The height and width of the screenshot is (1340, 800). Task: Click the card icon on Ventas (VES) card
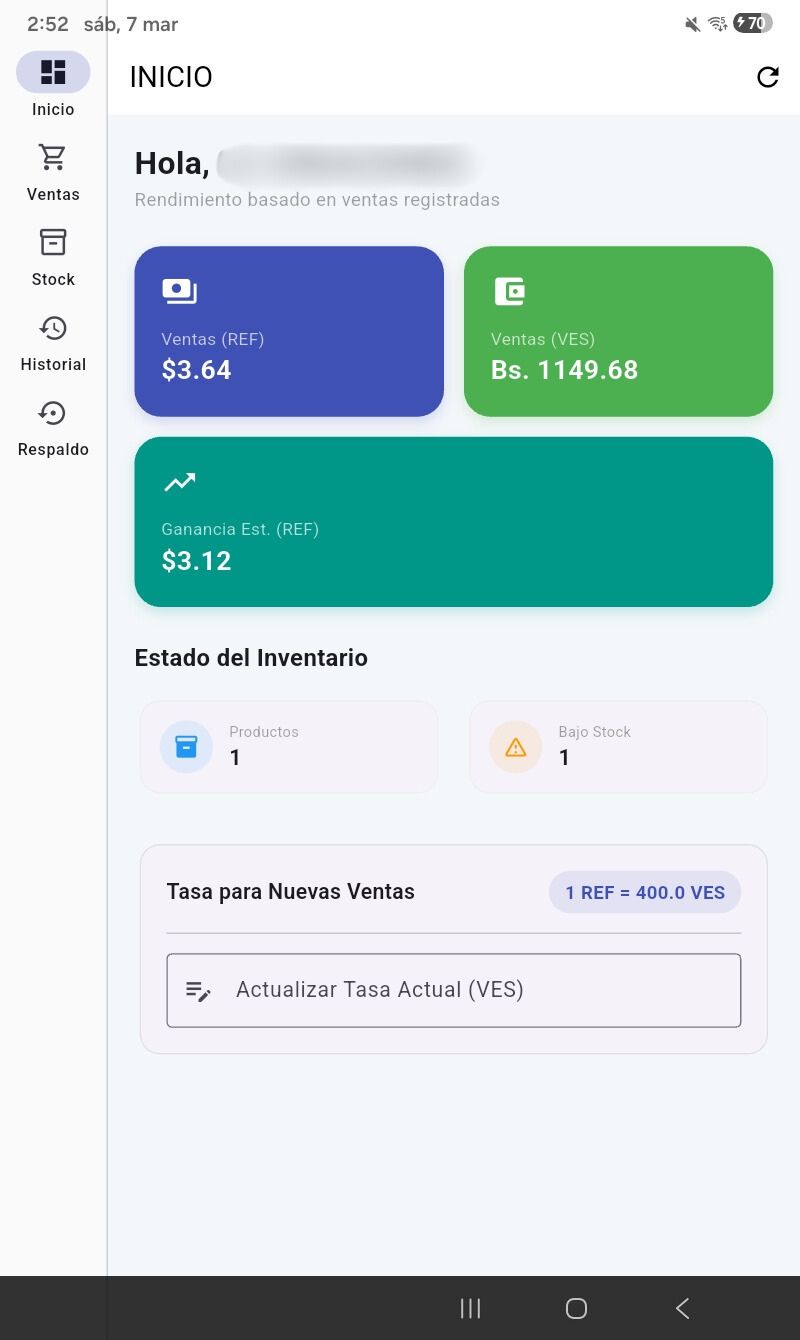pyautogui.click(x=509, y=291)
